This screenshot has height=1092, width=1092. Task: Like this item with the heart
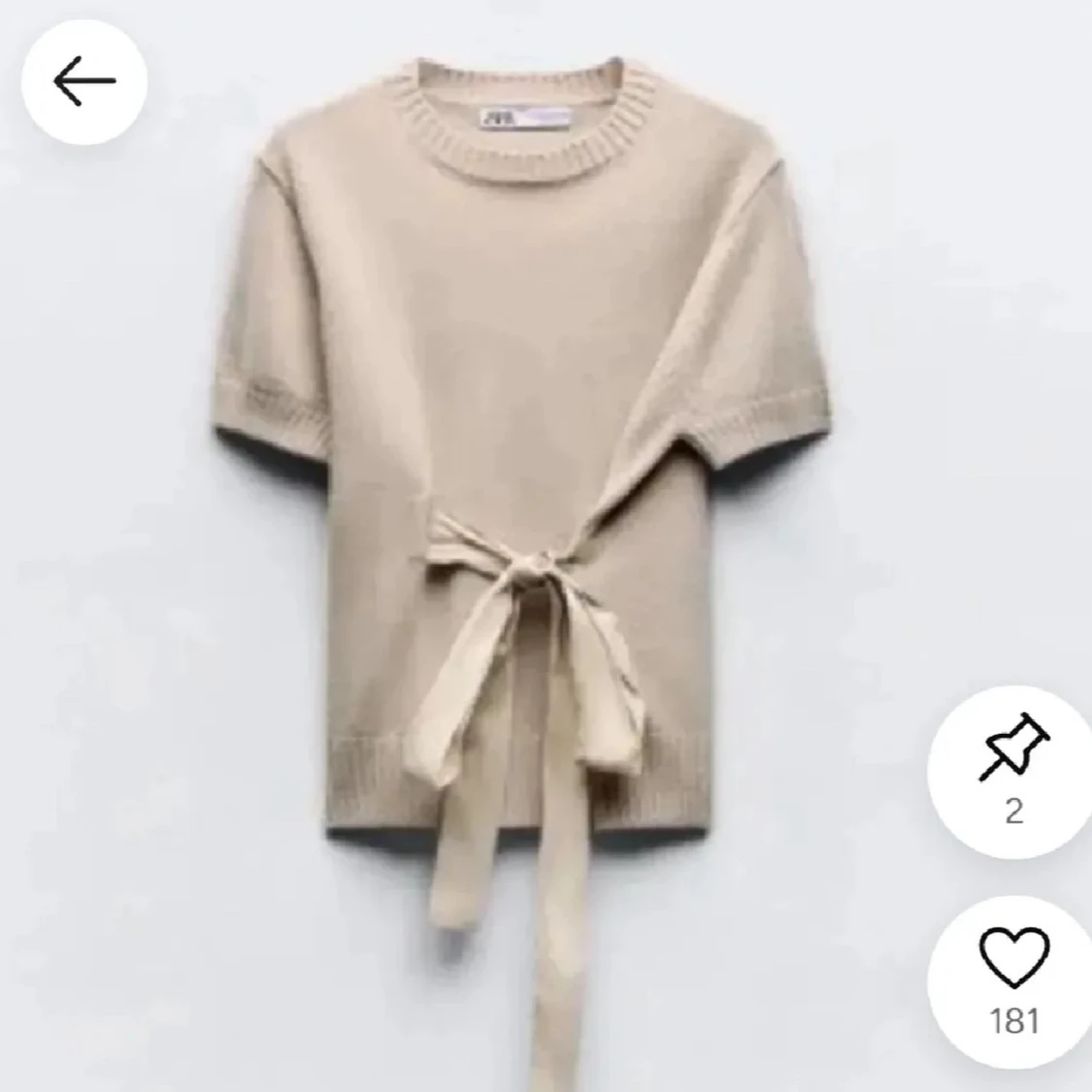pos(1012,958)
